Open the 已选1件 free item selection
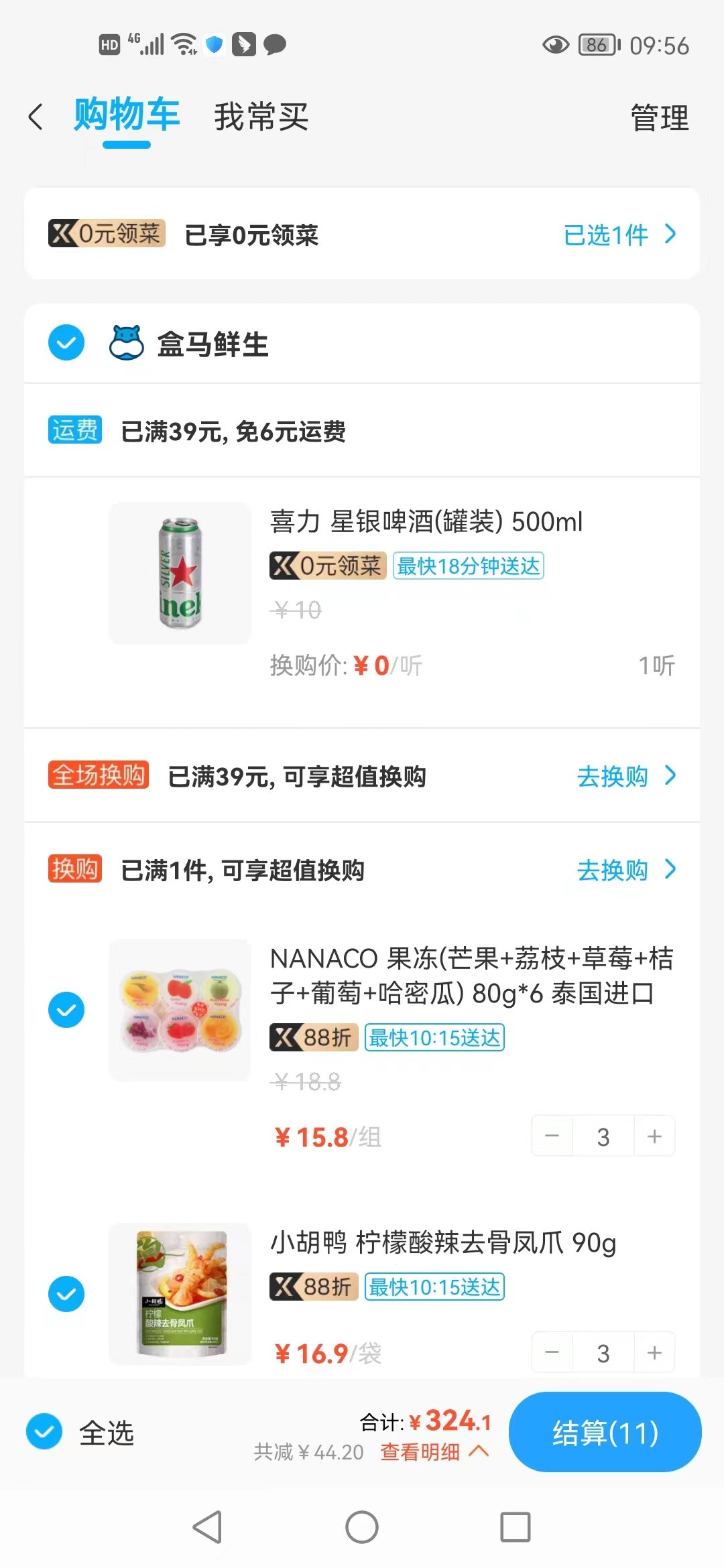Image resolution: width=724 pixels, height=1568 pixels. 619,235
